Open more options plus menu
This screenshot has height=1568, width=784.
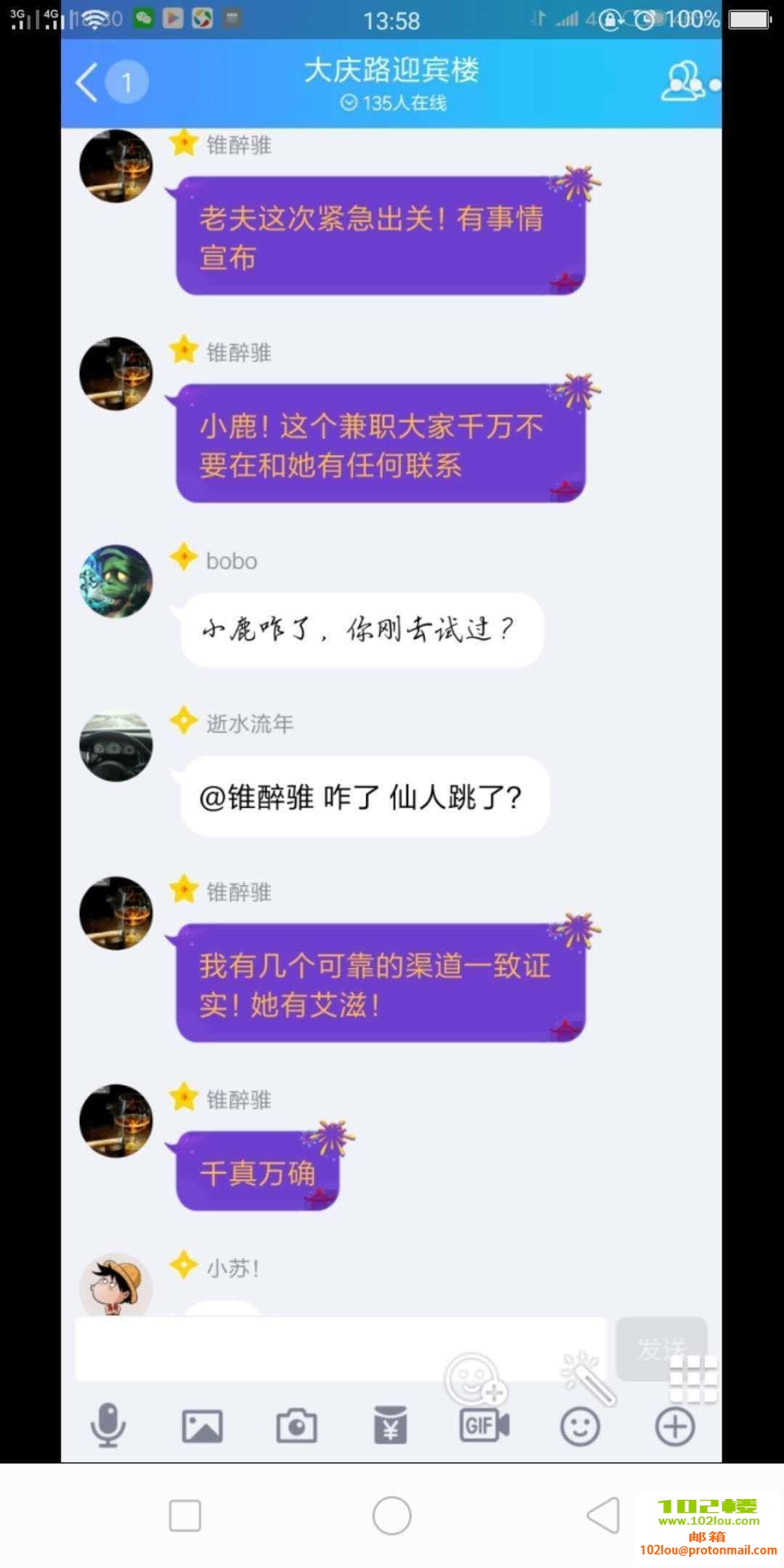click(675, 1426)
